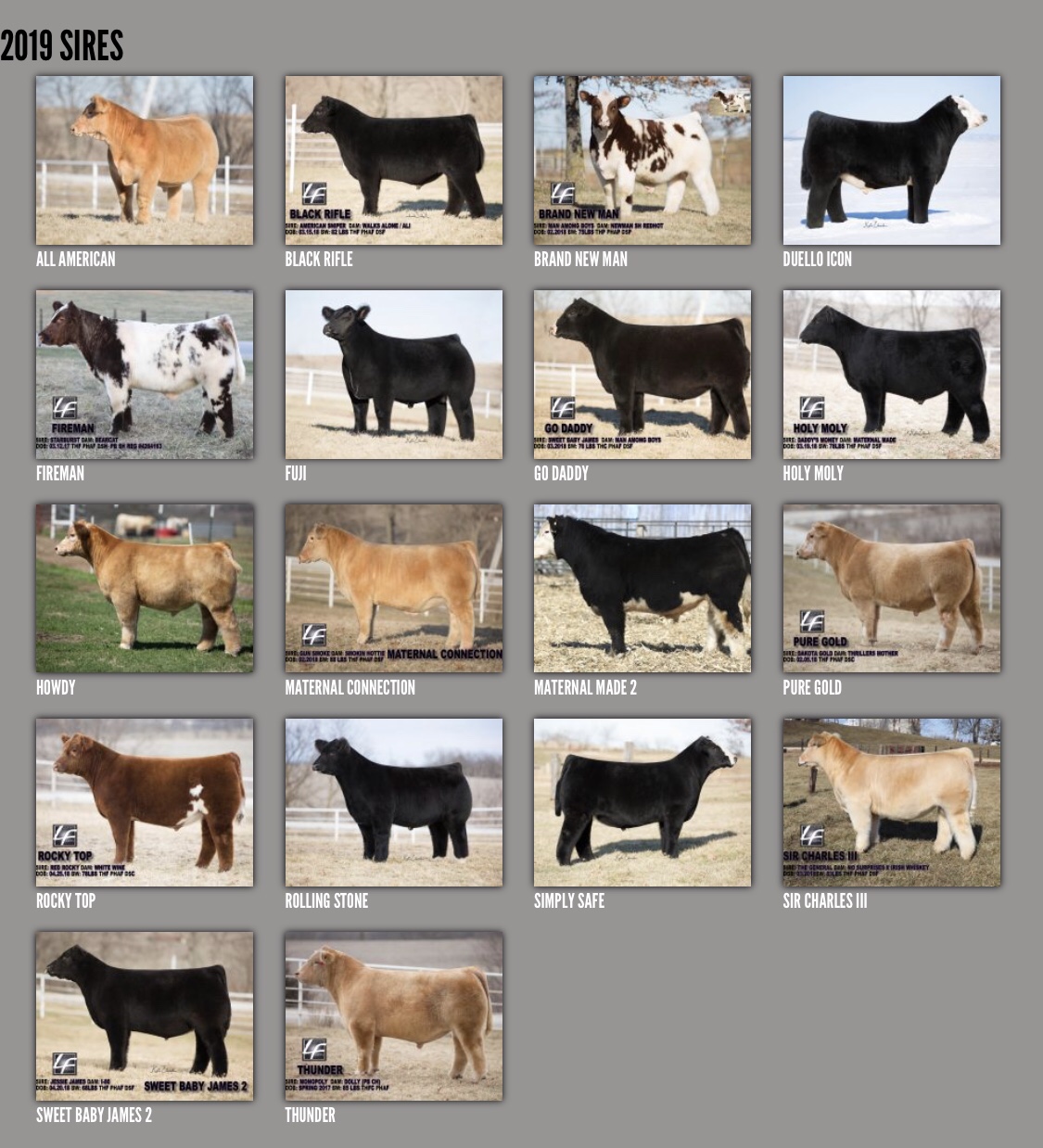Select the Brand New Man thumbnail
Viewport: 1043px width, 1148px height.
coord(642,160)
